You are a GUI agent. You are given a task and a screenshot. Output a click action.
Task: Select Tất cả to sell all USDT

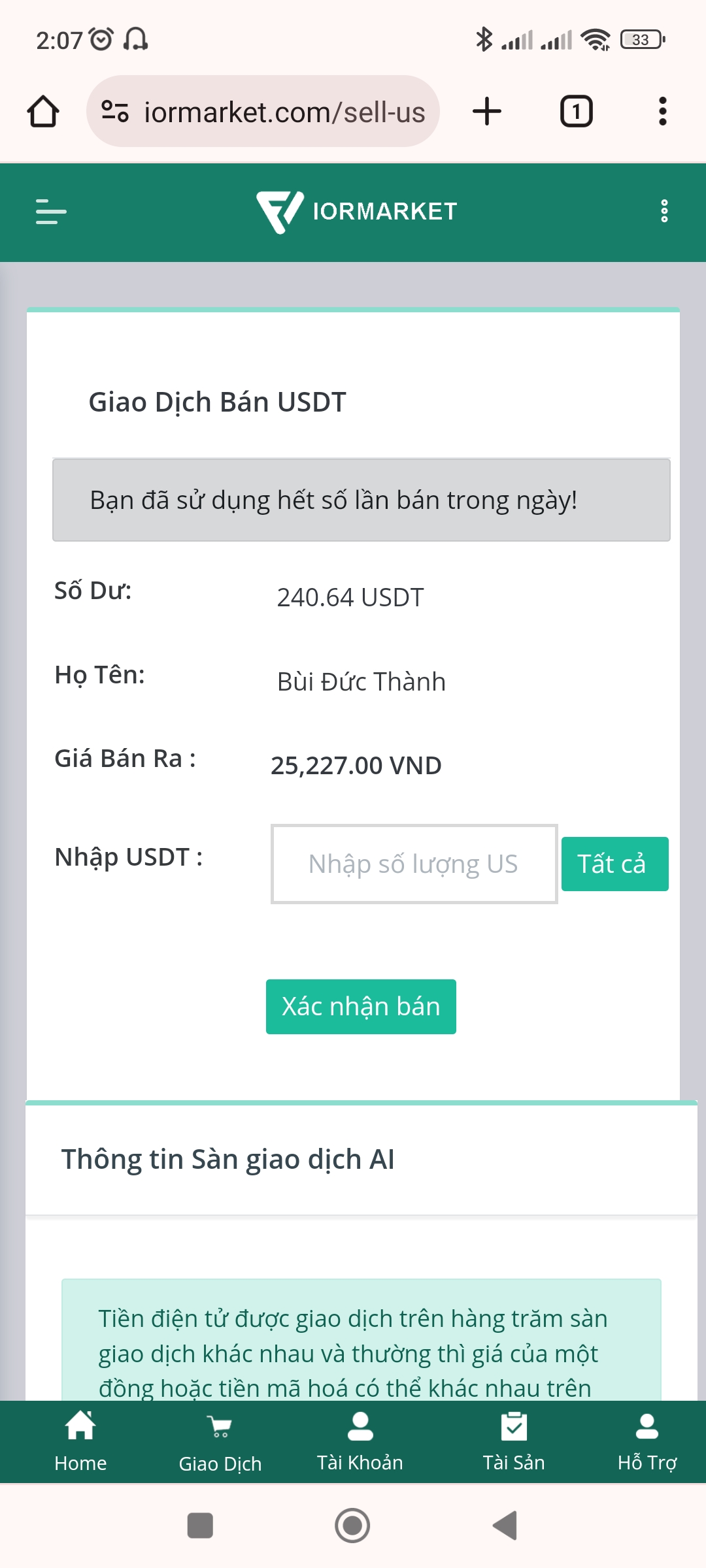click(x=614, y=864)
